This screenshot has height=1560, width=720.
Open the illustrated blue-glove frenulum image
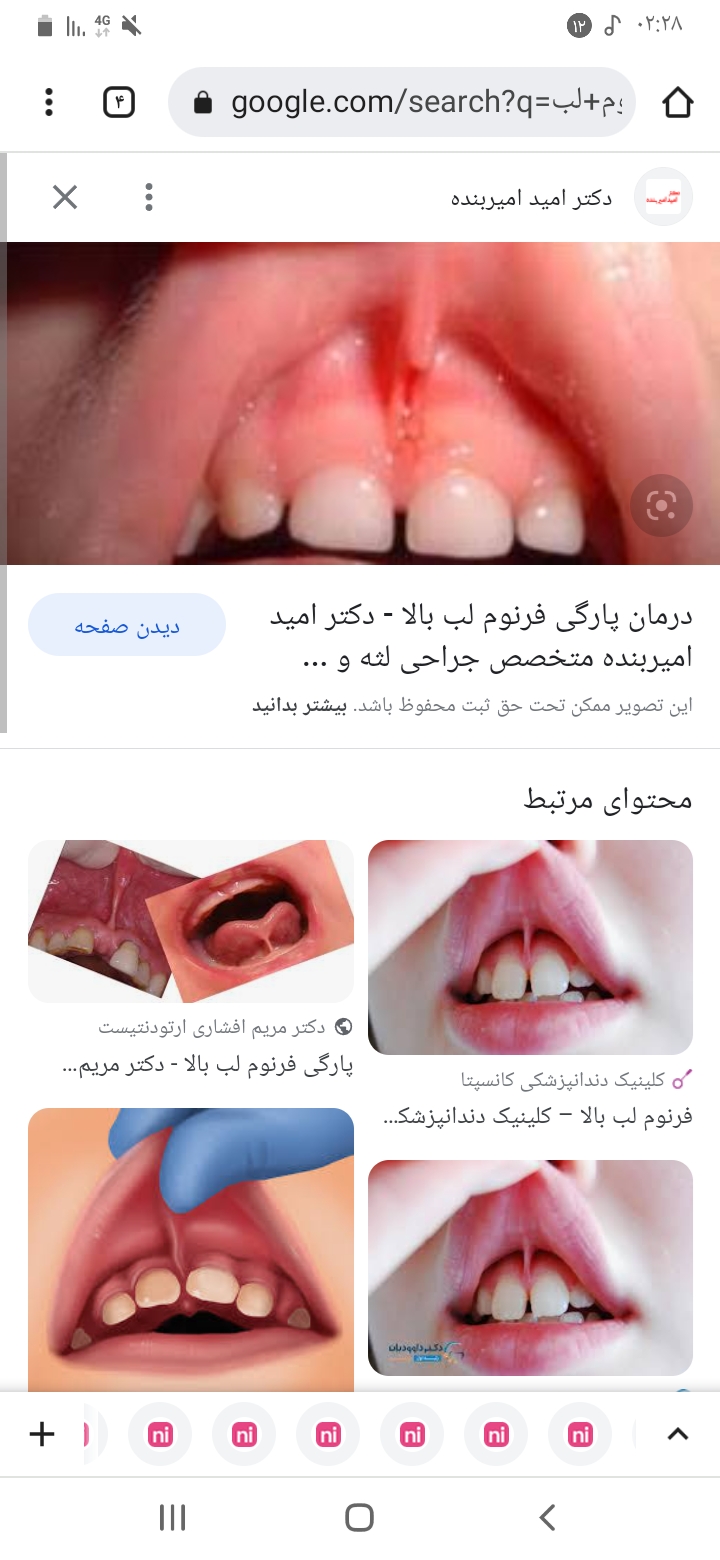tap(190, 1250)
